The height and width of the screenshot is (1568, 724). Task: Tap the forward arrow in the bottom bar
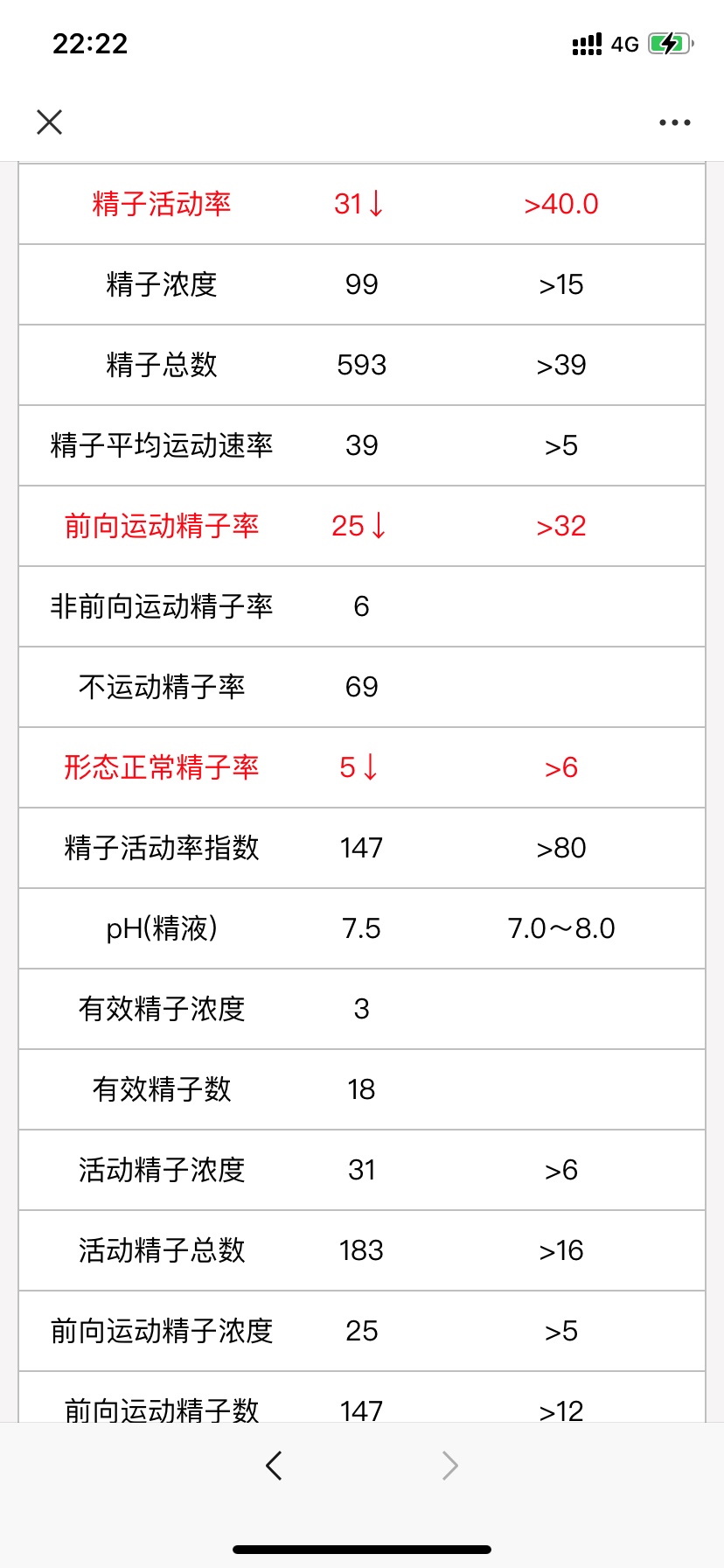tap(449, 1465)
